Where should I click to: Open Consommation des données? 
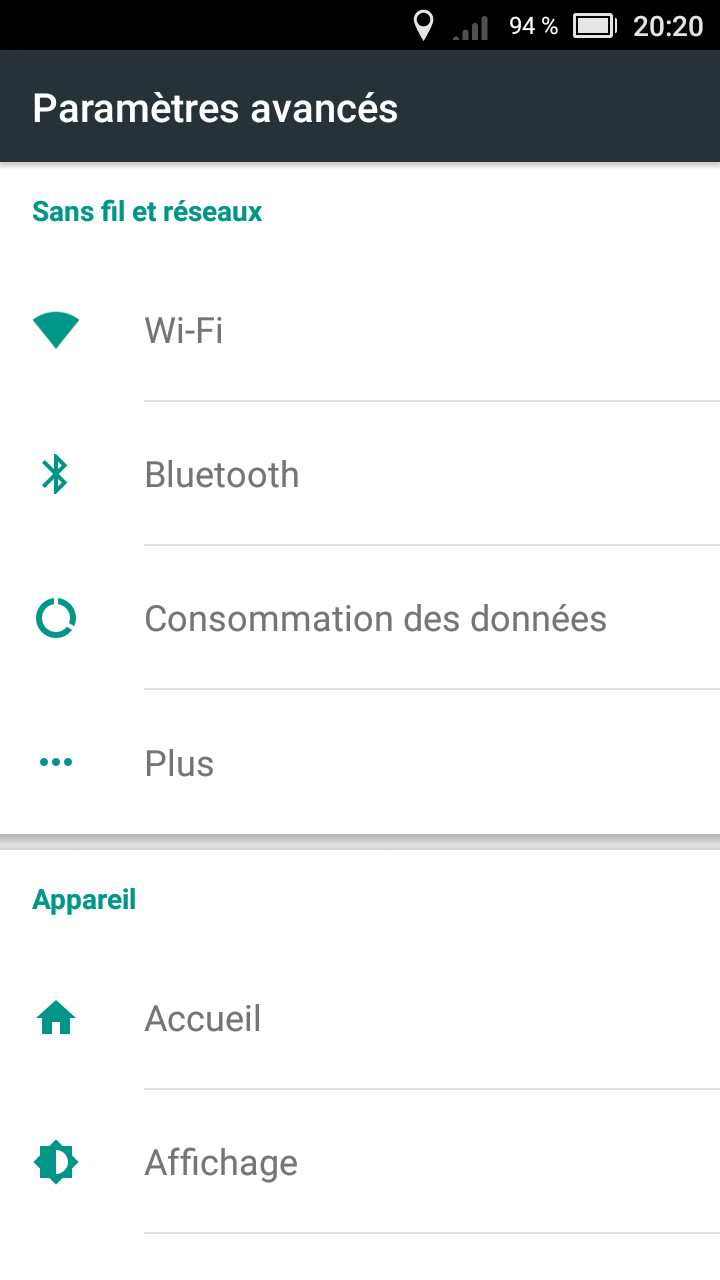[x=360, y=618]
